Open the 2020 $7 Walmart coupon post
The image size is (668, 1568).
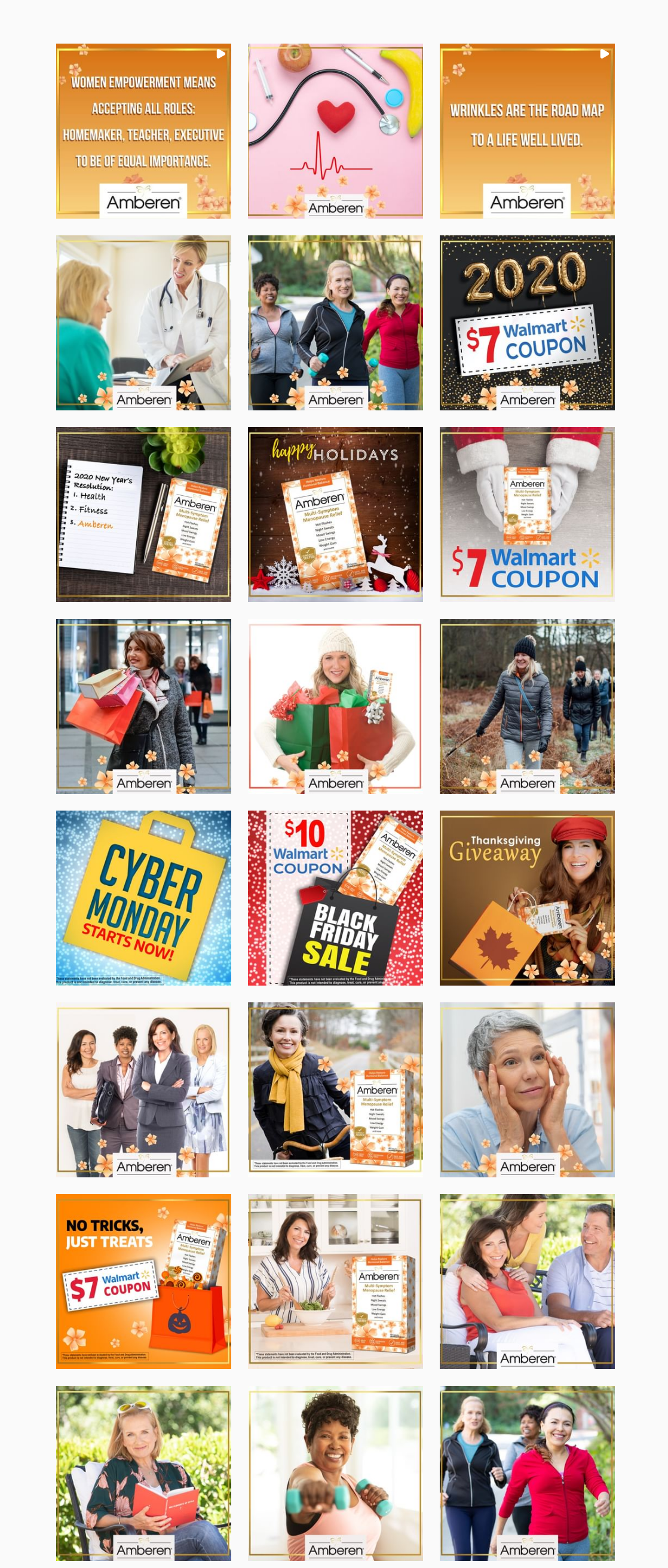coord(527,323)
